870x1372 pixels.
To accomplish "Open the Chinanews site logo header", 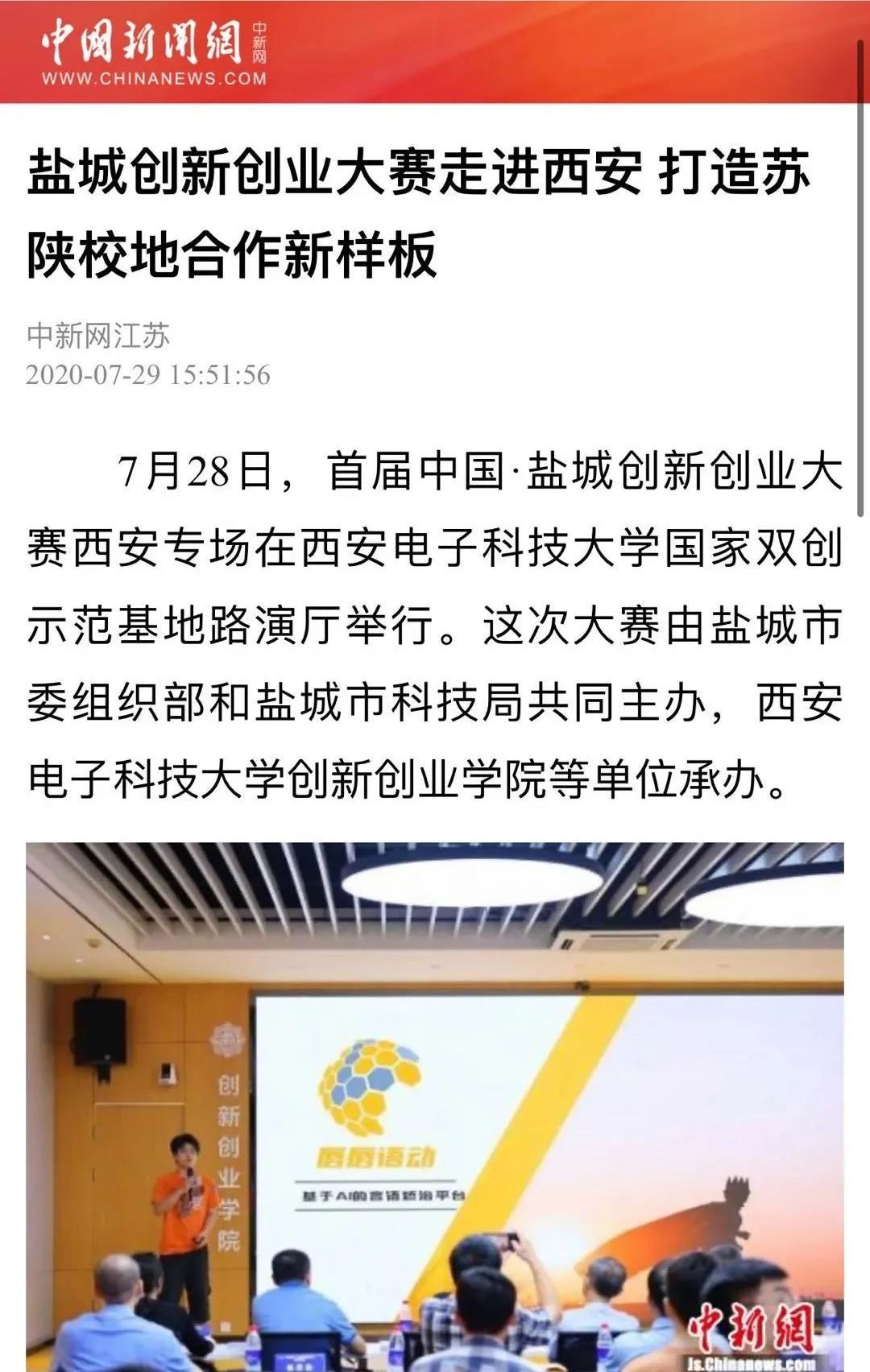I will [154, 52].
